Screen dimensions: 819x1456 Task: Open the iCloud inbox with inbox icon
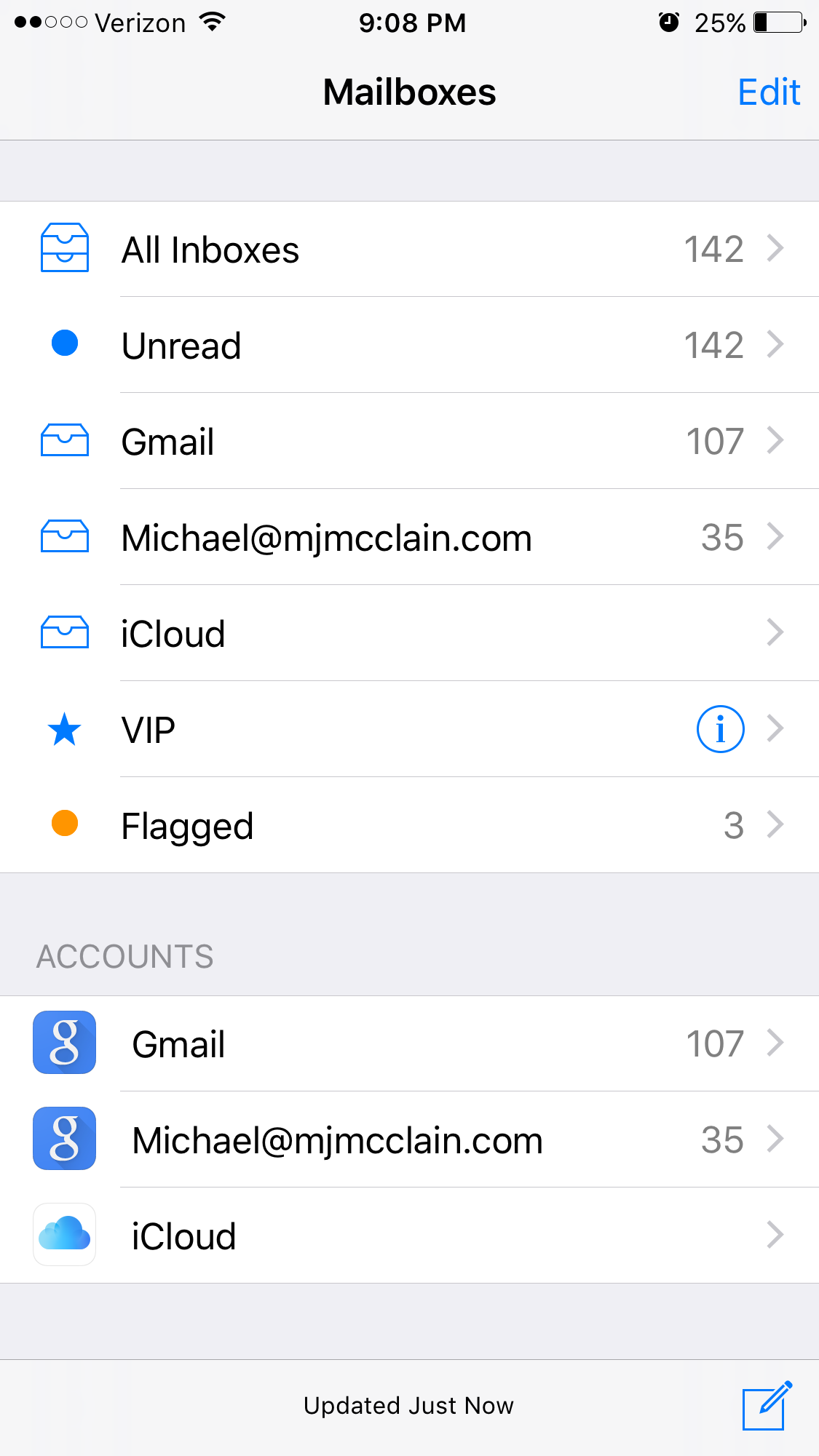(x=409, y=633)
